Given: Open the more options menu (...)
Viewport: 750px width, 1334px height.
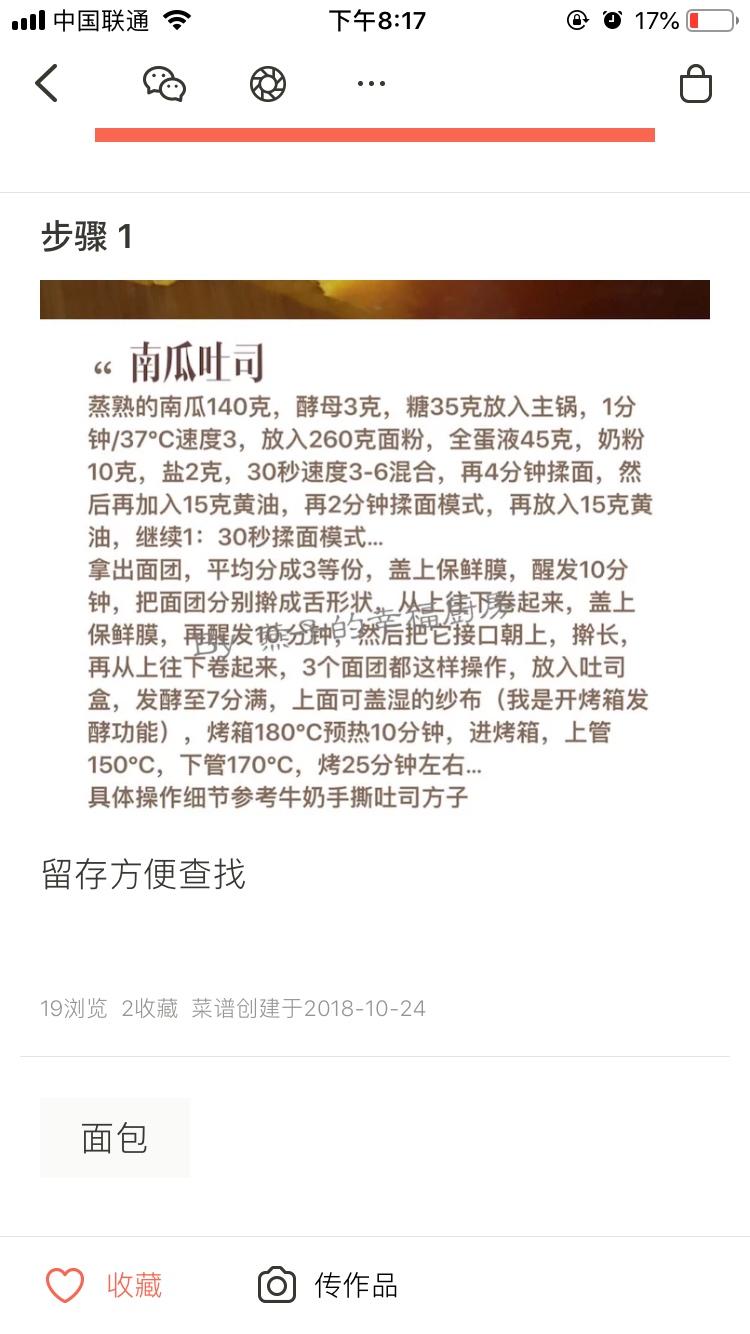Looking at the screenshot, I should click(x=370, y=84).
